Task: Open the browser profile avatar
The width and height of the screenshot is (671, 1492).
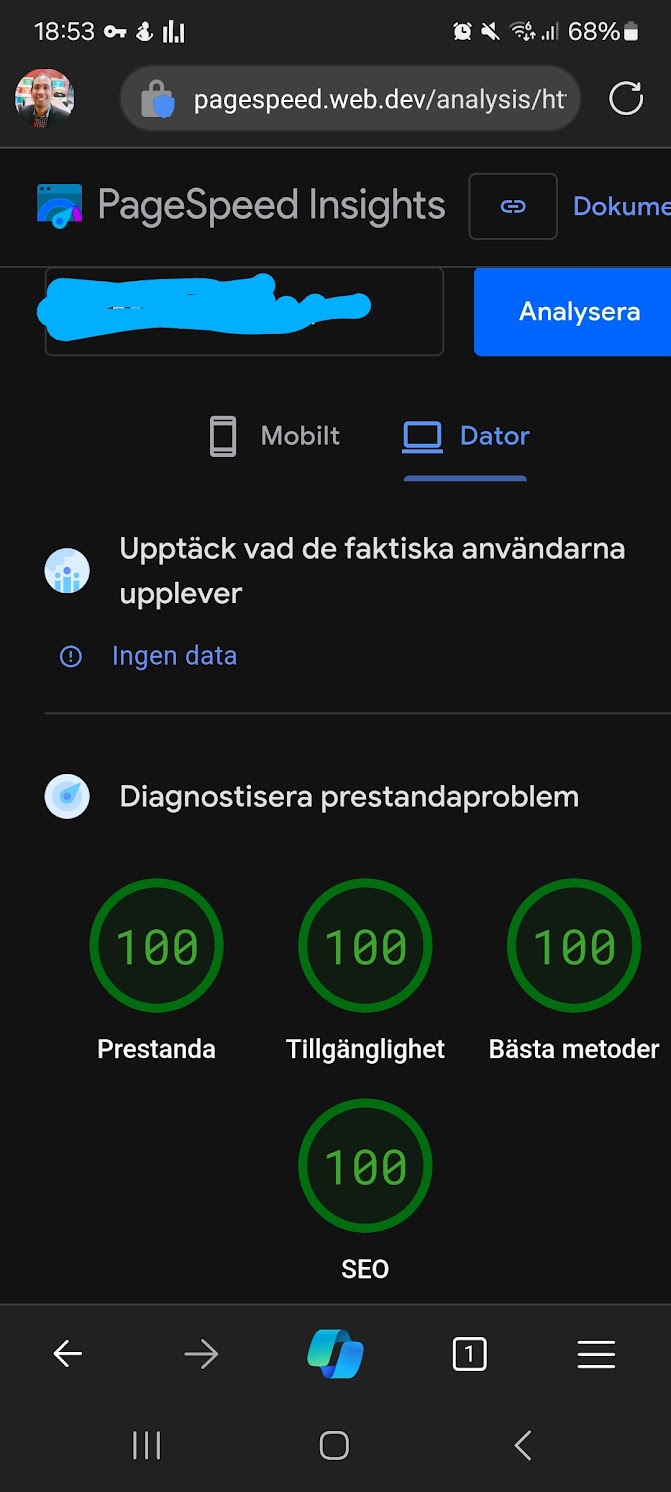Action: click(44, 99)
